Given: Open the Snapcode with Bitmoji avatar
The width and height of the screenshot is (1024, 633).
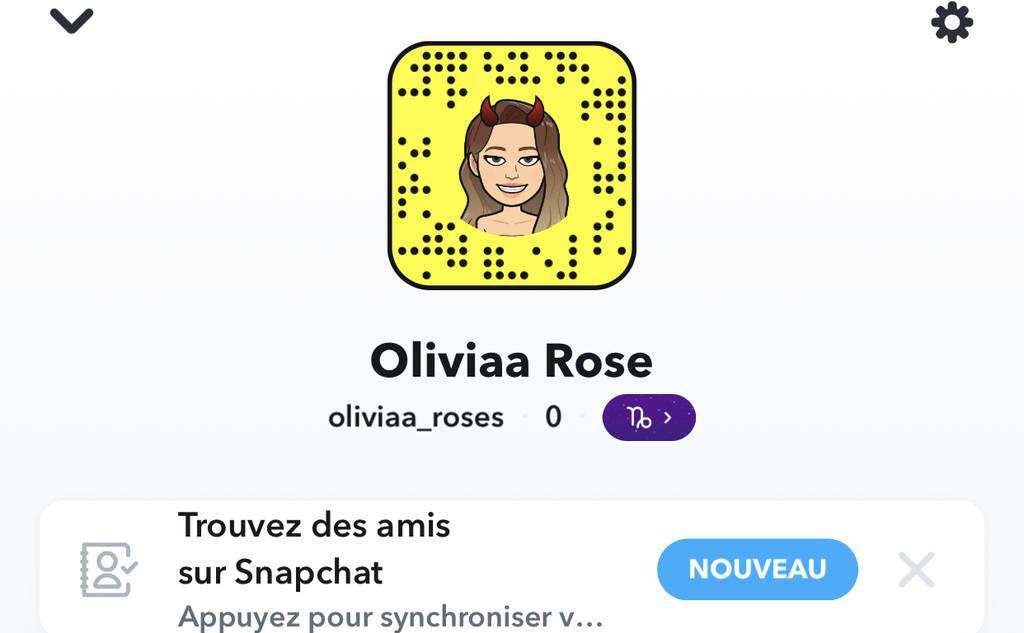Looking at the screenshot, I should (512, 165).
